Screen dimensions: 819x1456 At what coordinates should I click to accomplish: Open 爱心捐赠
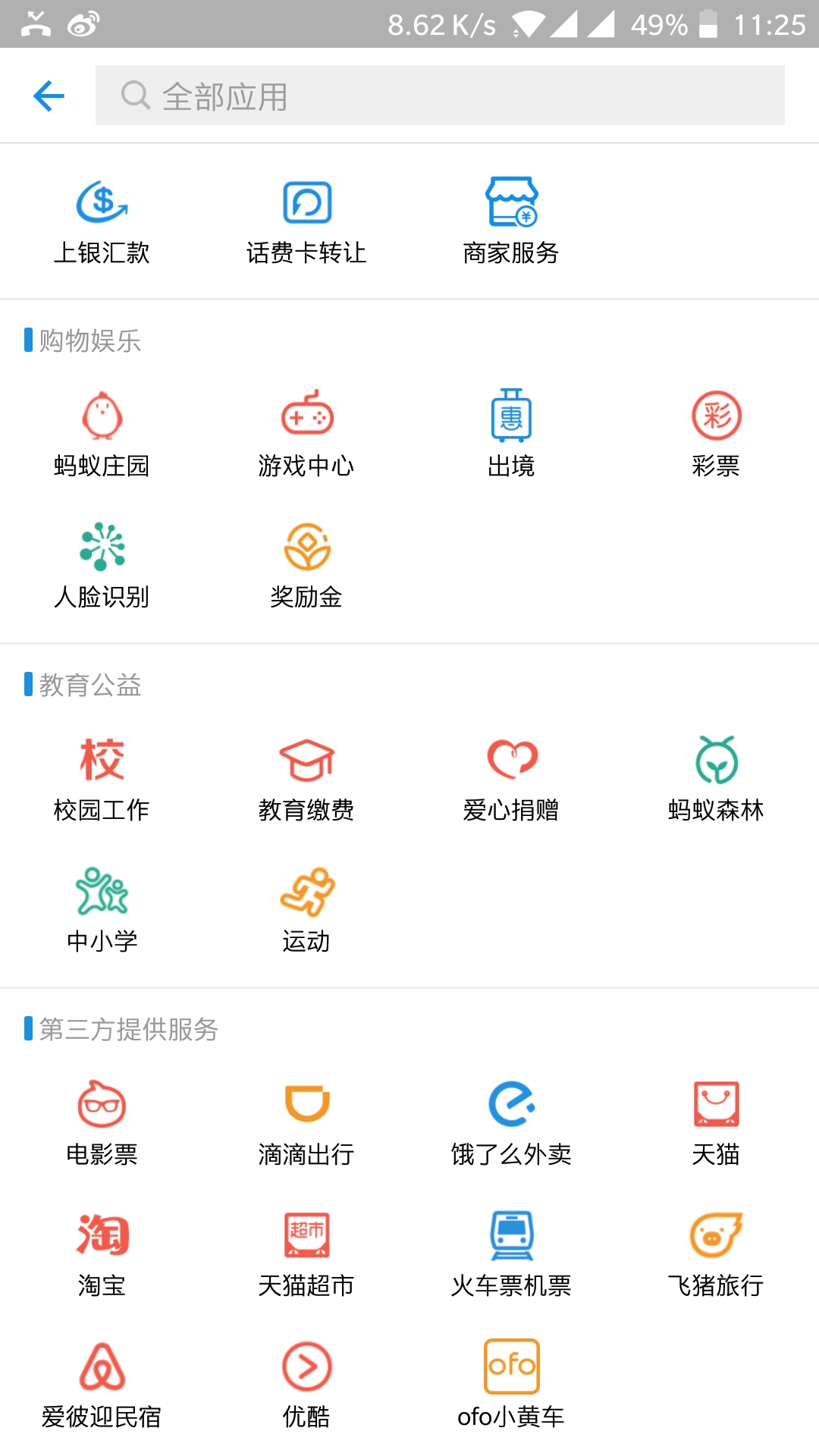512,778
